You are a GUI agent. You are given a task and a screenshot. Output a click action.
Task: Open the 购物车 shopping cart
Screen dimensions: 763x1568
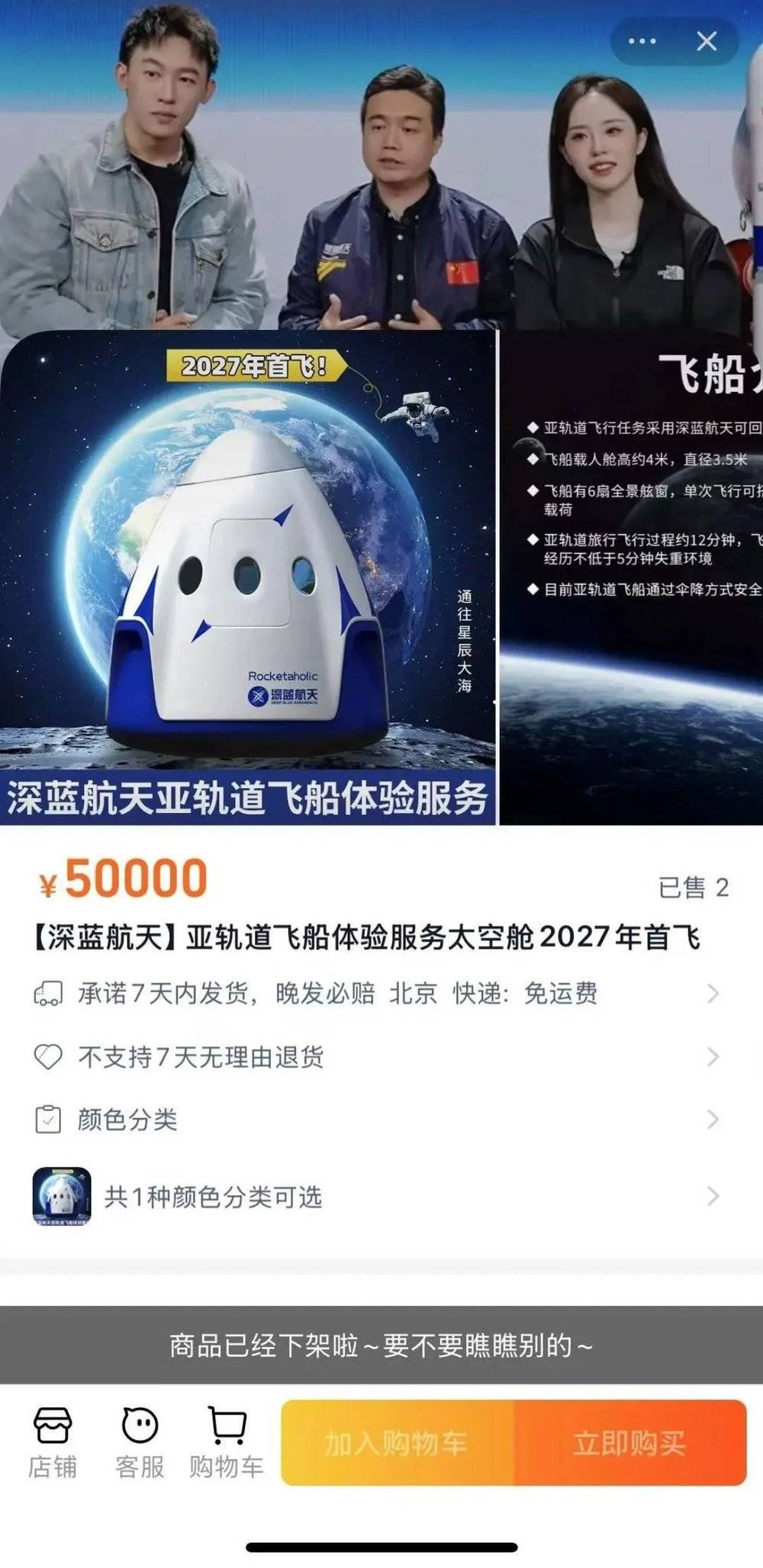[227, 1443]
